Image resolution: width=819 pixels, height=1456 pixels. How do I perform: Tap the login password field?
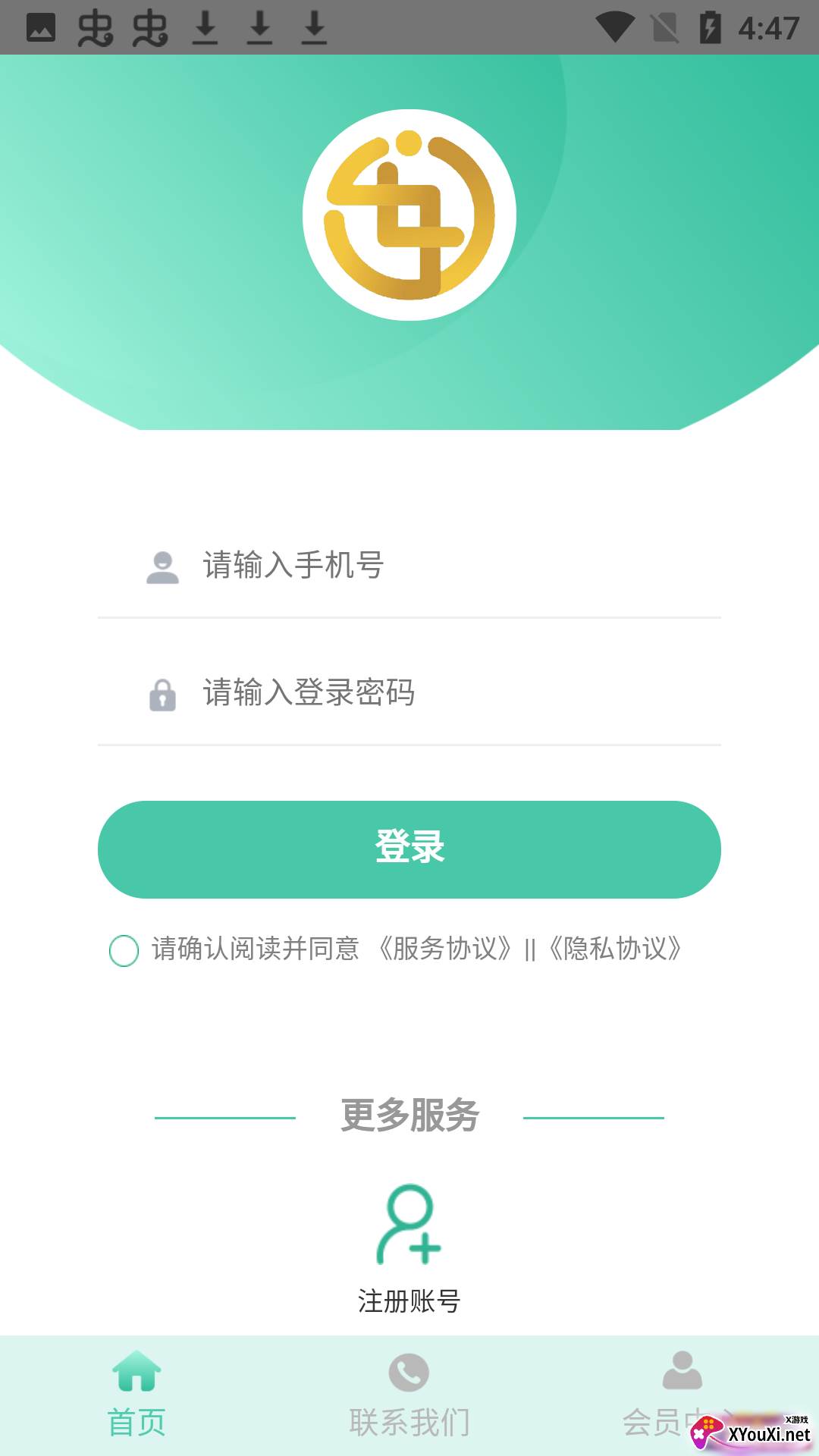point(409,693)
